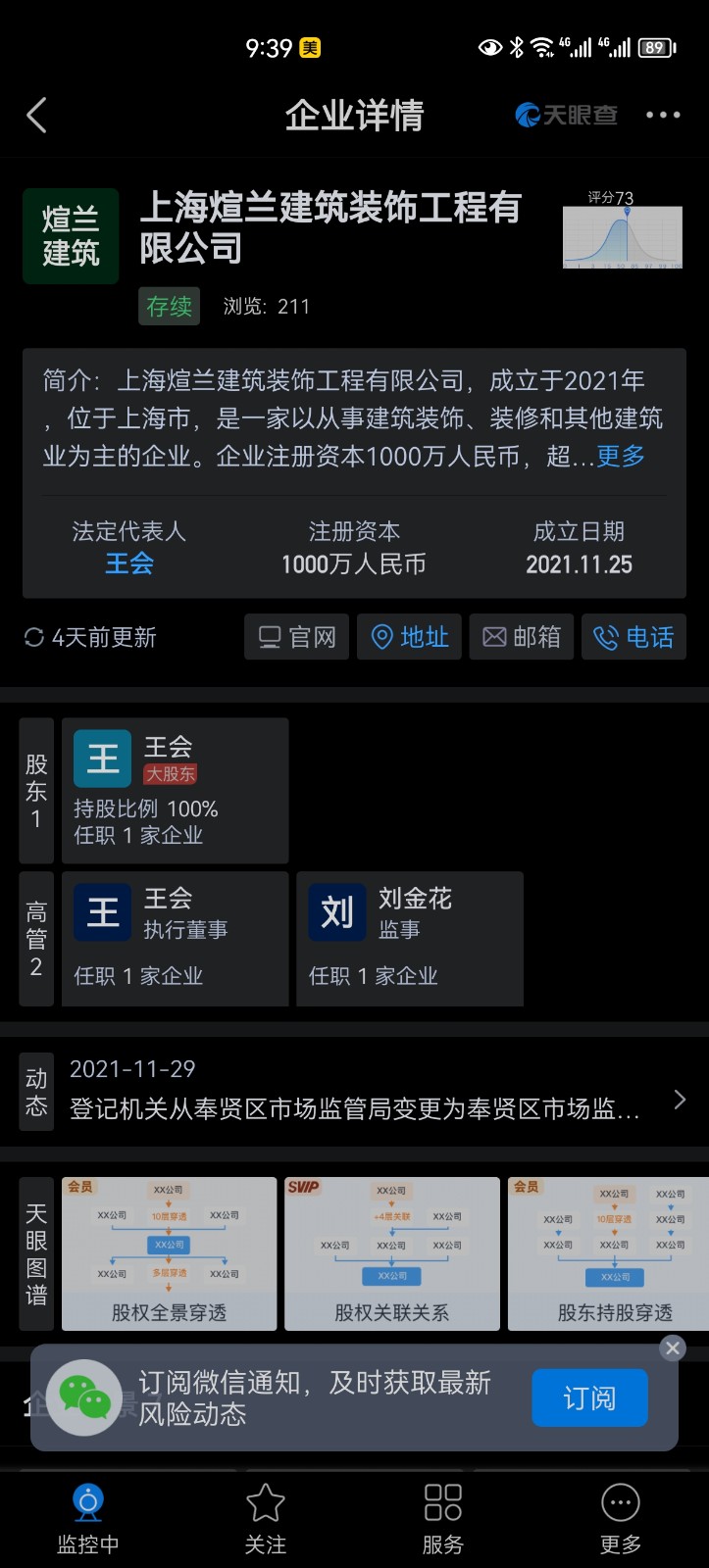Expand the company intro with 更多
This screenshot has height=1568, width=709.
pyautogui.click(x=621, y=456)
